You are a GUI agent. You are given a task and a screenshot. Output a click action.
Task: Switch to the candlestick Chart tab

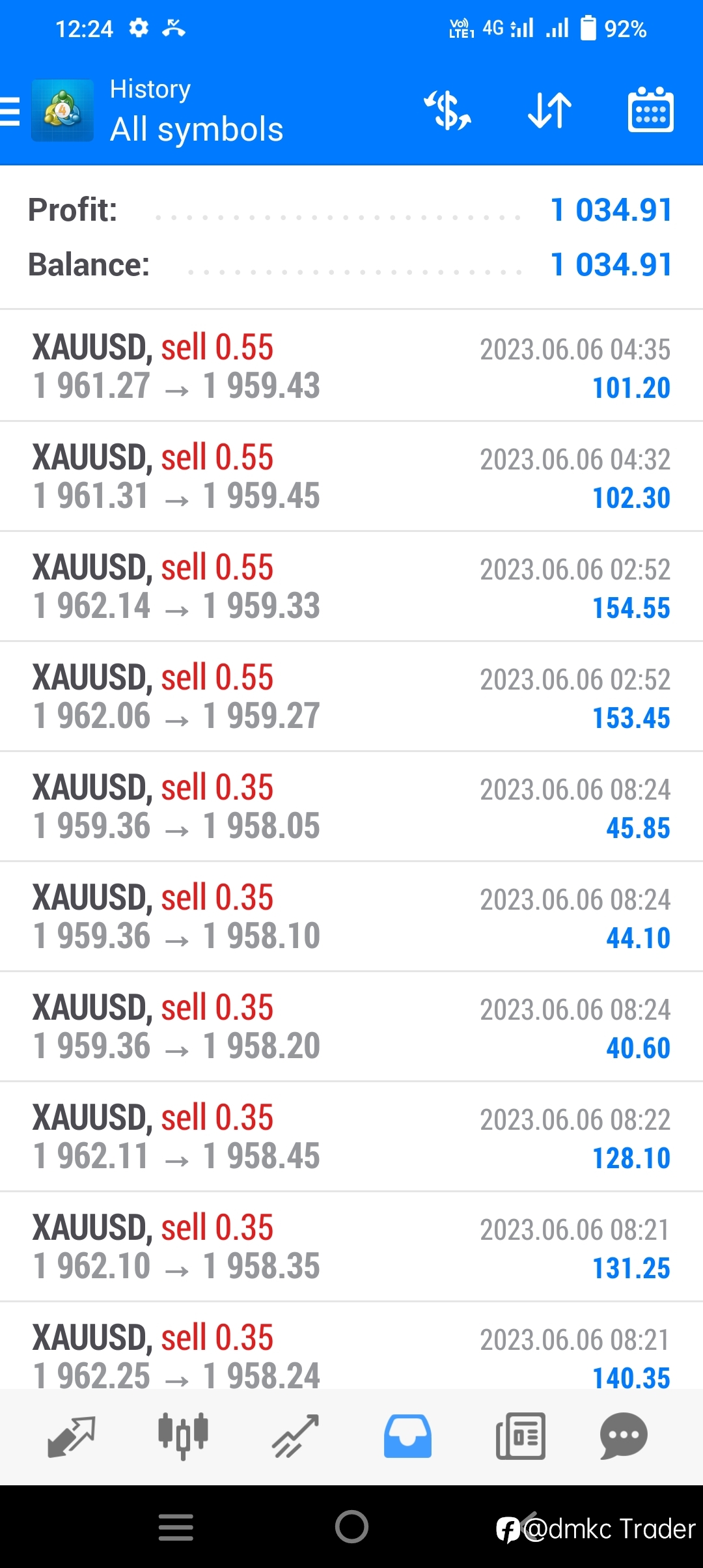[183, 1436]
